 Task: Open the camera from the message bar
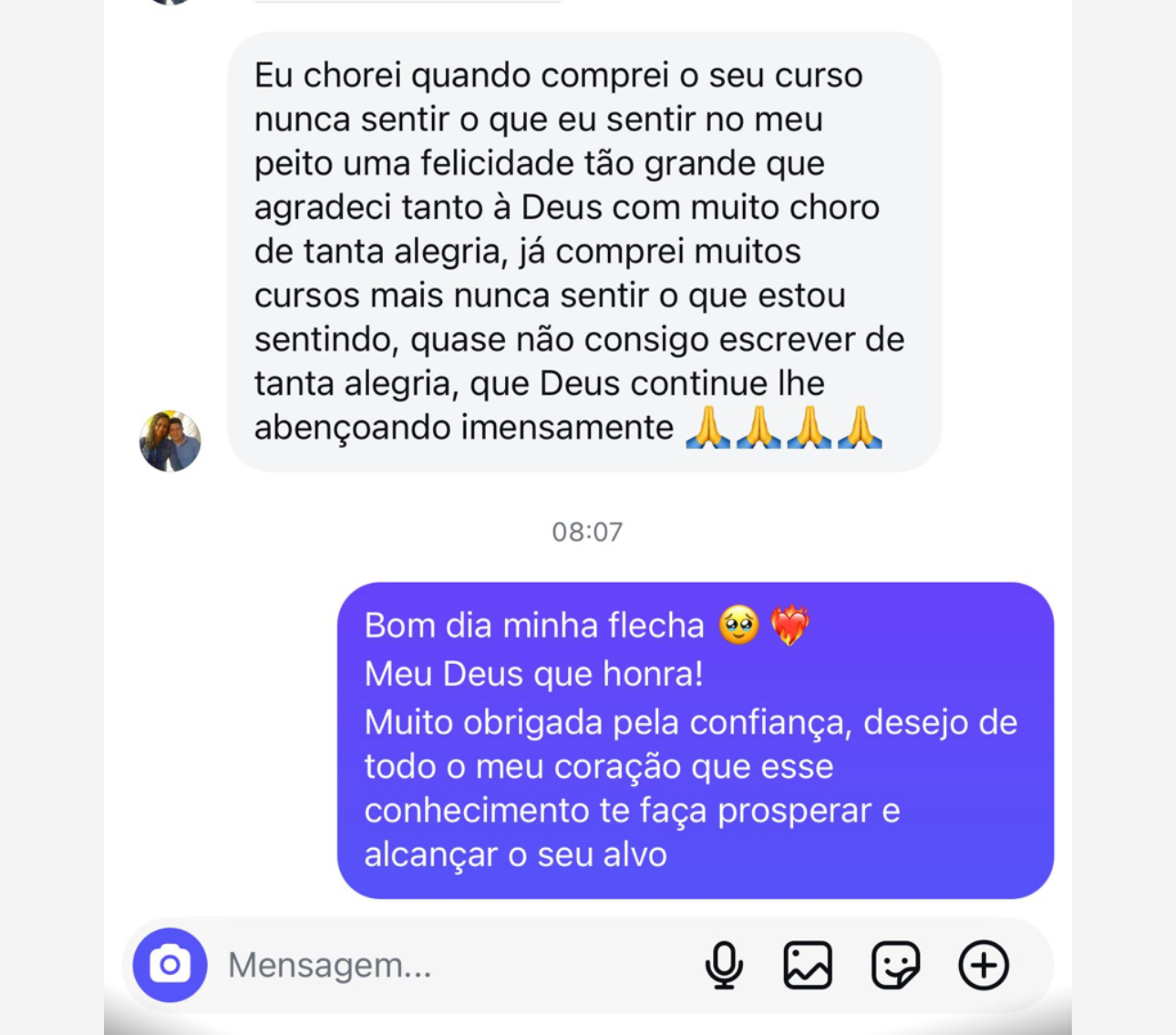(170, 965)
